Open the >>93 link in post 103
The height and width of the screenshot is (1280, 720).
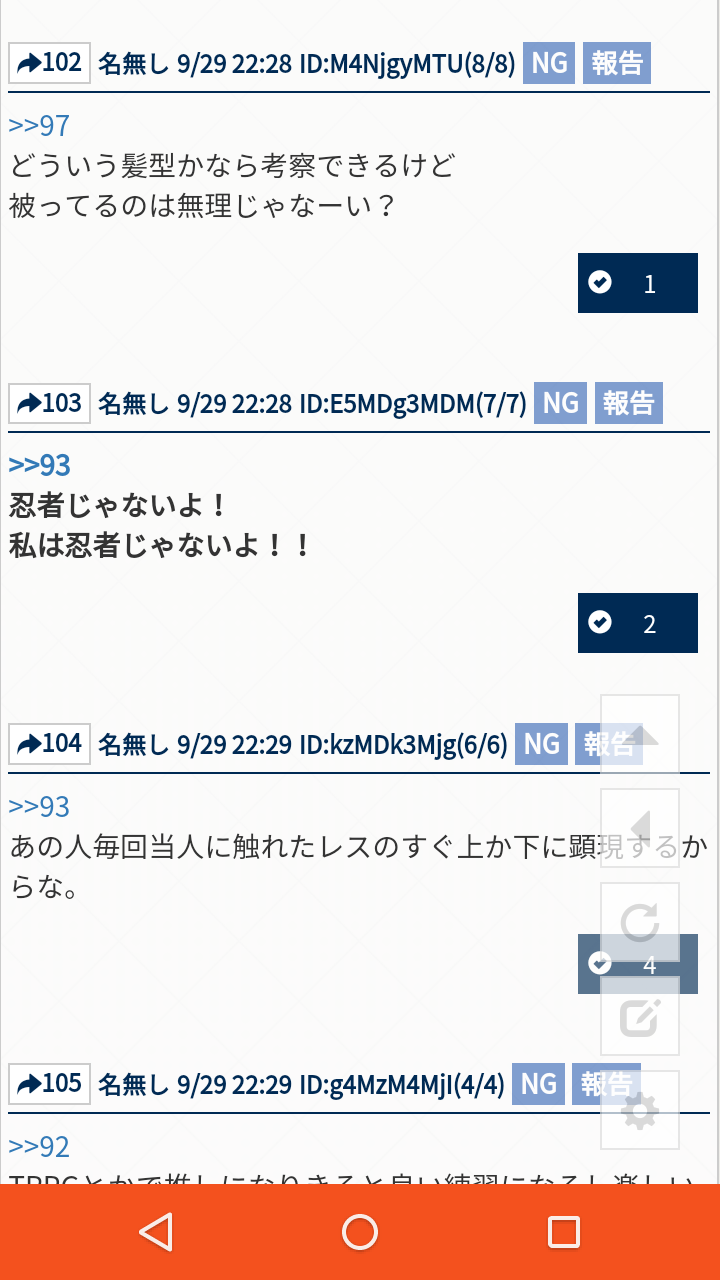[39, 466]
